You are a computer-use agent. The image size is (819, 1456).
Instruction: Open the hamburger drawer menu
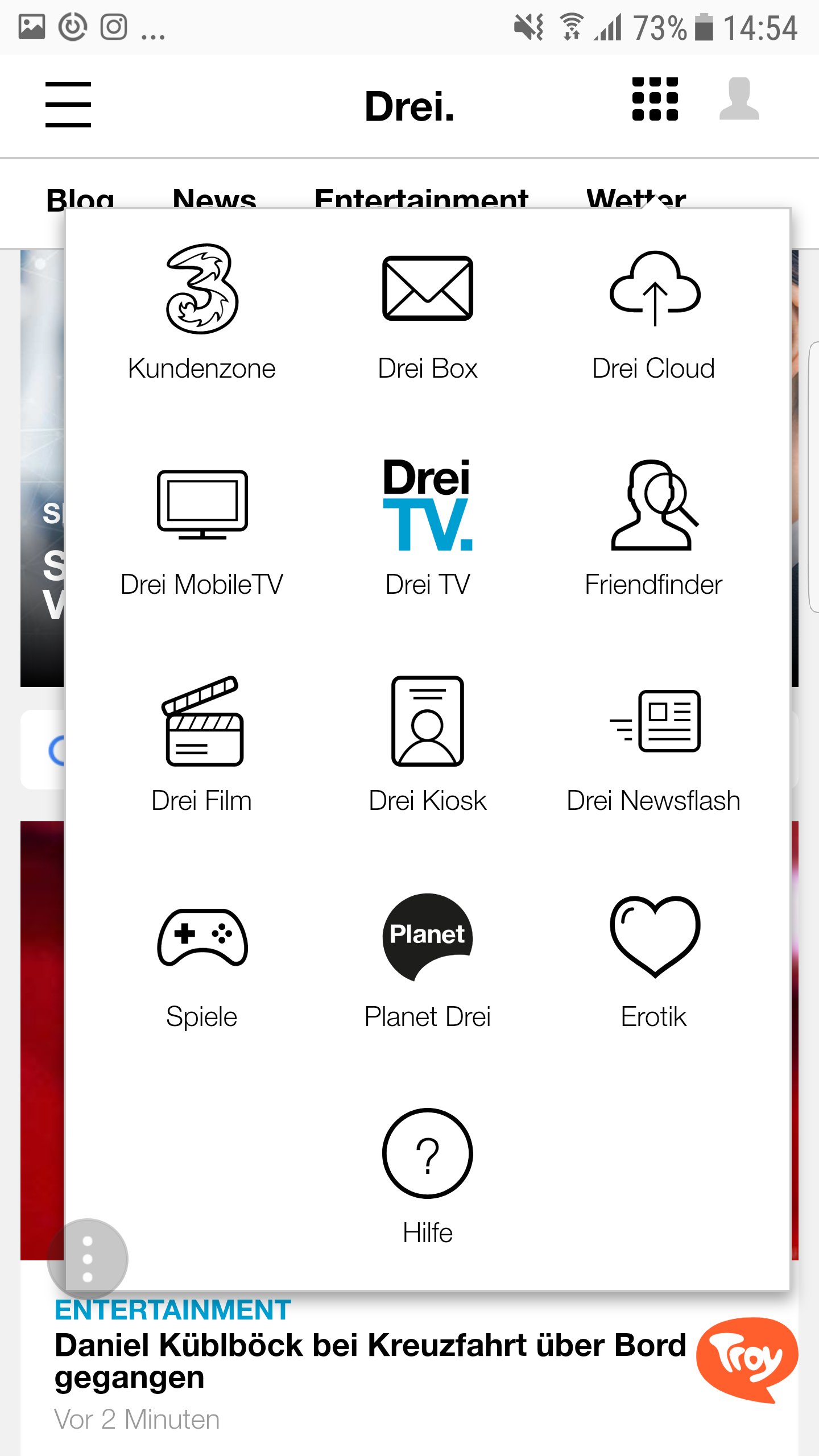[x=68, y=105]
